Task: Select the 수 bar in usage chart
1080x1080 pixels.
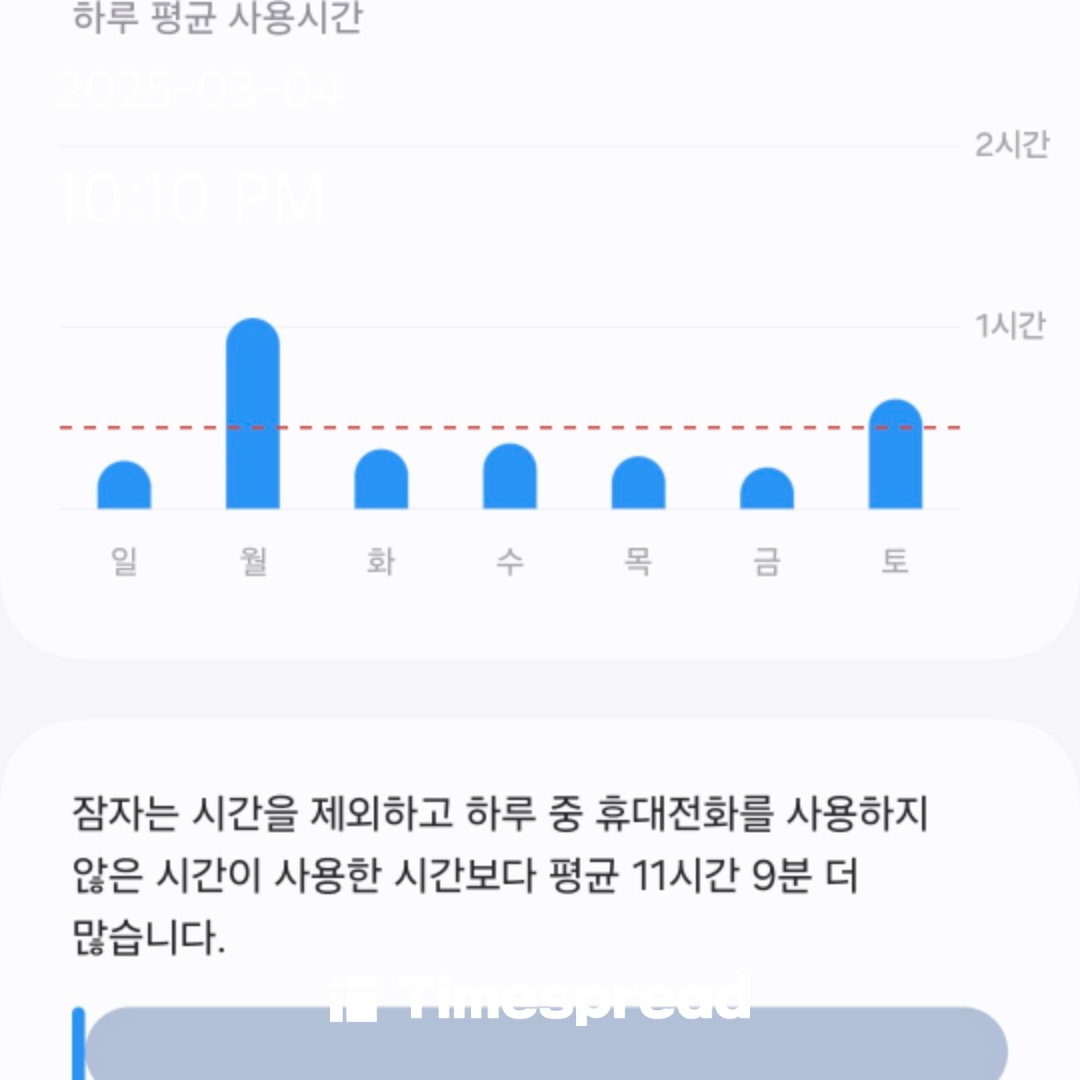Action: (510, 476)
